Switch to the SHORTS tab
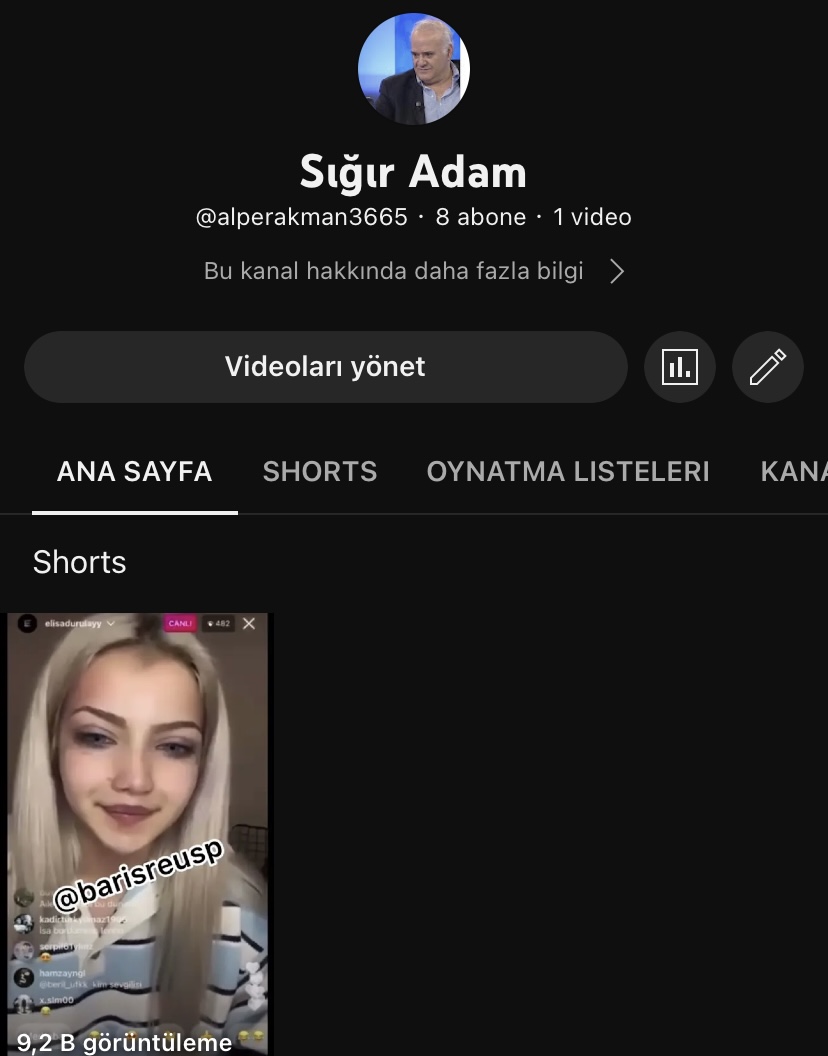Screen dimensions: 828x1056 (x=319, y=472)
